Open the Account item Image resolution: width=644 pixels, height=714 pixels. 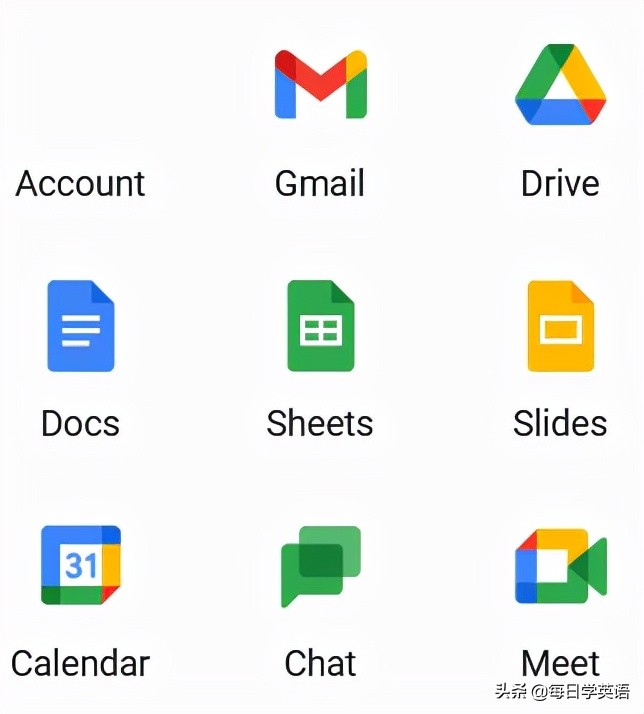pos(81,183)
